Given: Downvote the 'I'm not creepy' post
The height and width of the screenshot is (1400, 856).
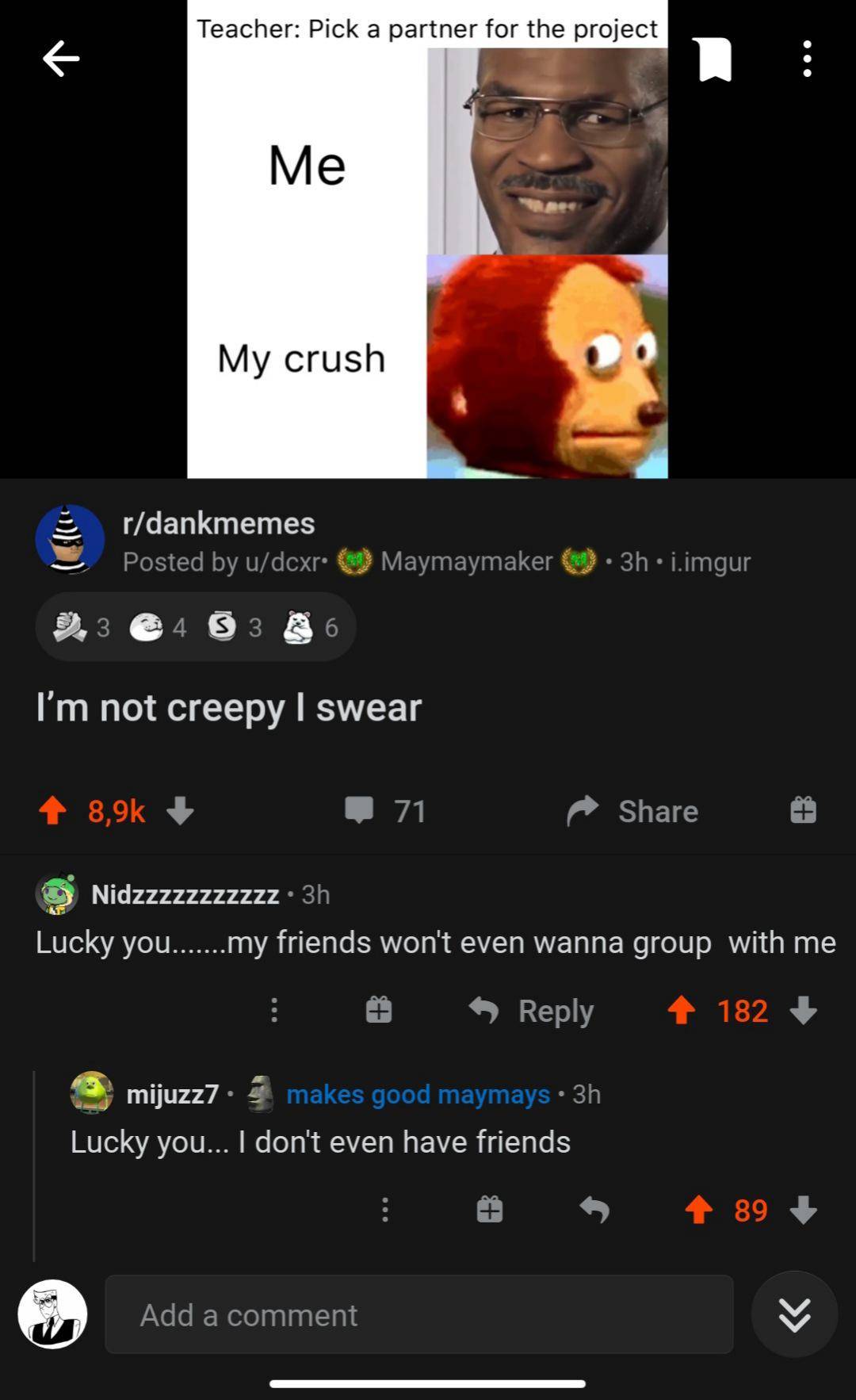Looking at the screenshot, I should (181, 811).
